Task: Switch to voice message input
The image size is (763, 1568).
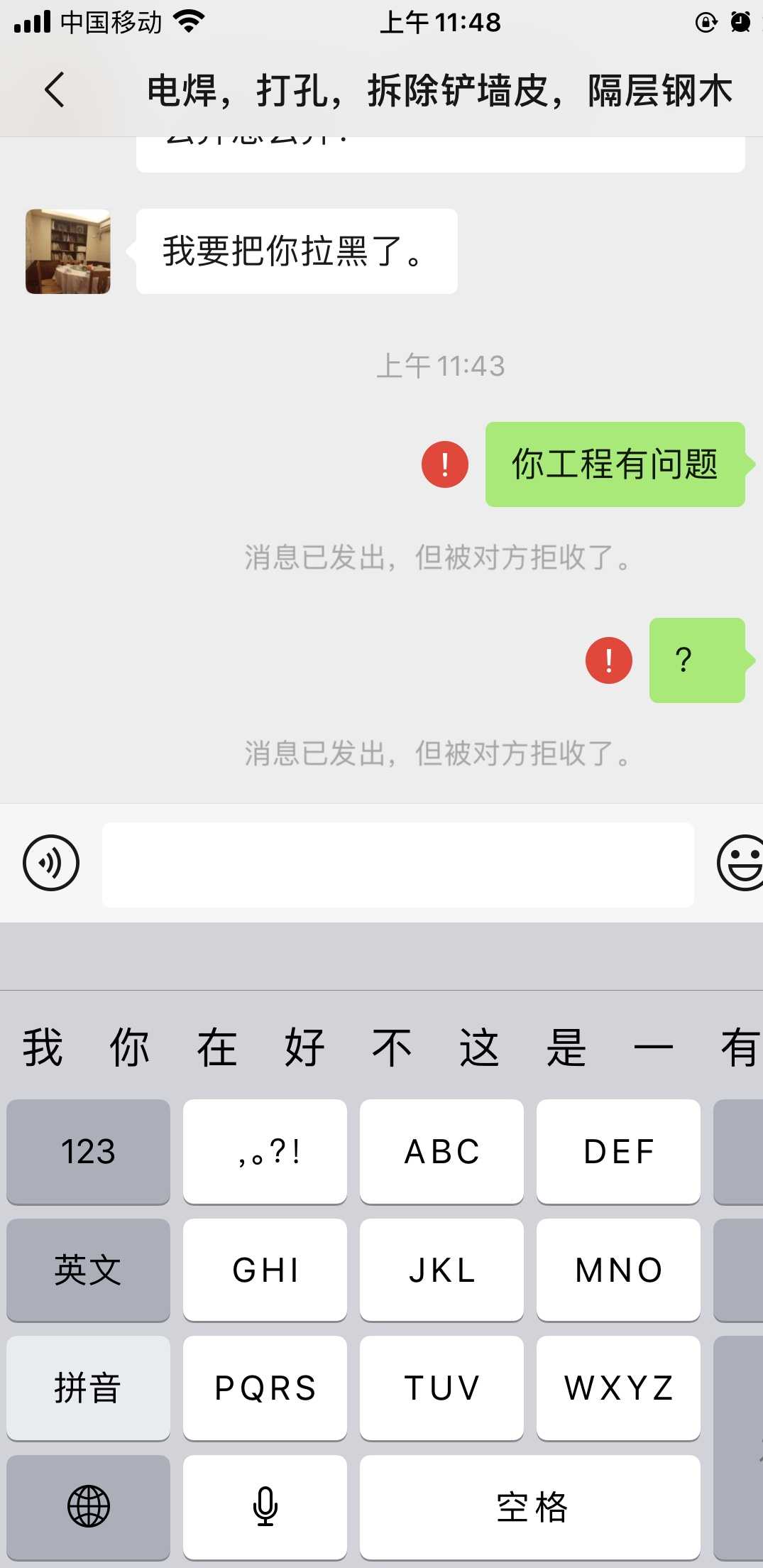Action: click(51, 863)
